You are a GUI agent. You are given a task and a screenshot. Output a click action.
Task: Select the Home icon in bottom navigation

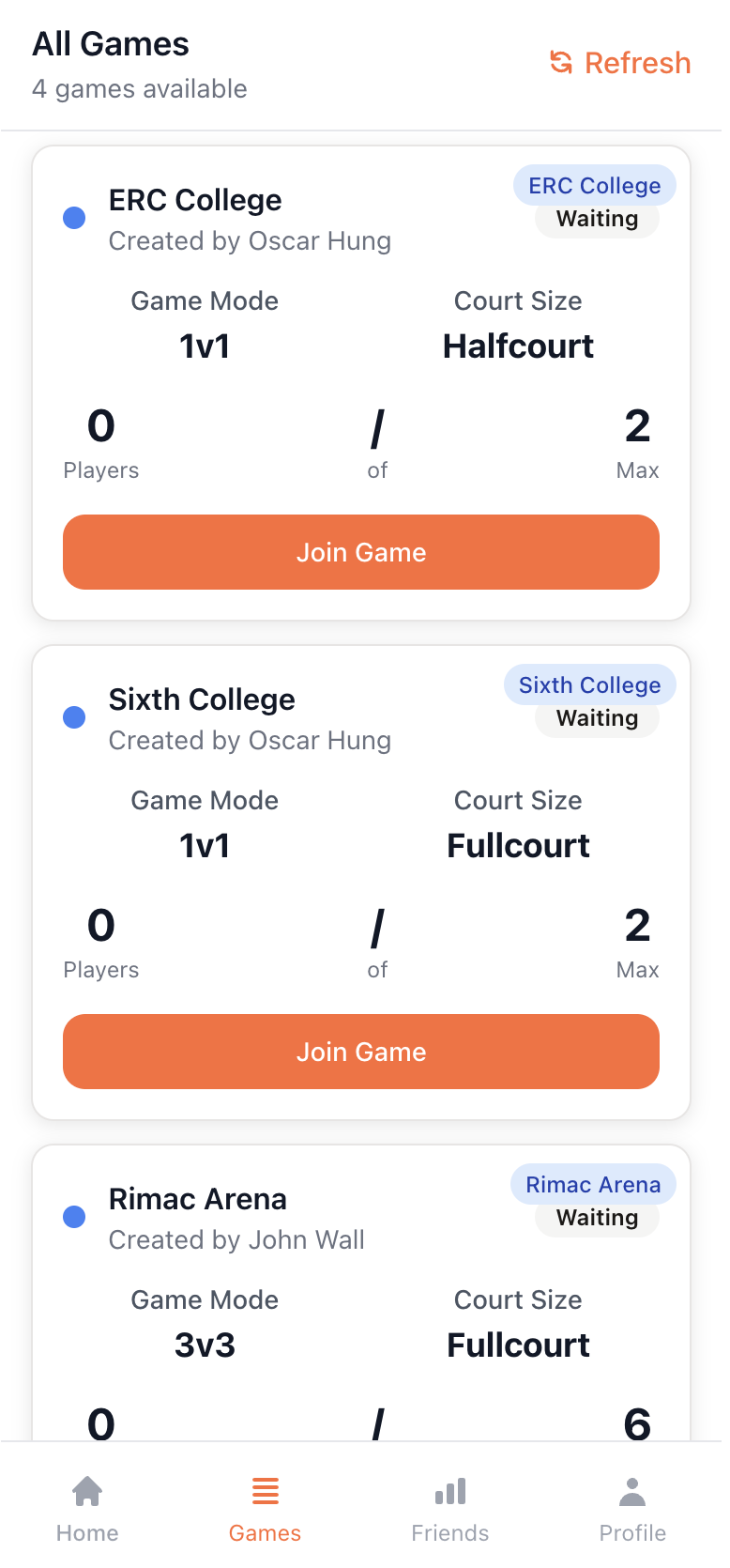(x=86, y=1490)
